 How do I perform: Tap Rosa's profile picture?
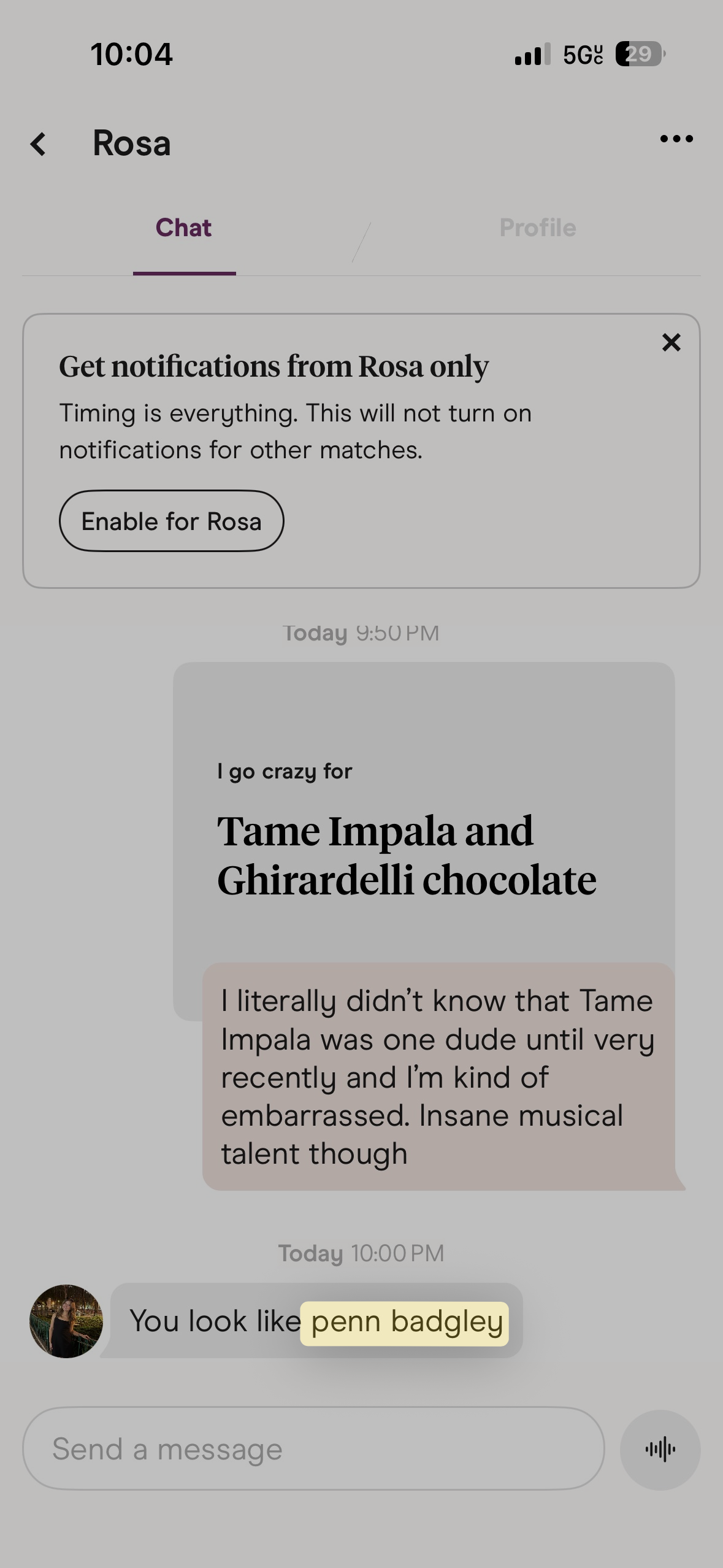66,1321
